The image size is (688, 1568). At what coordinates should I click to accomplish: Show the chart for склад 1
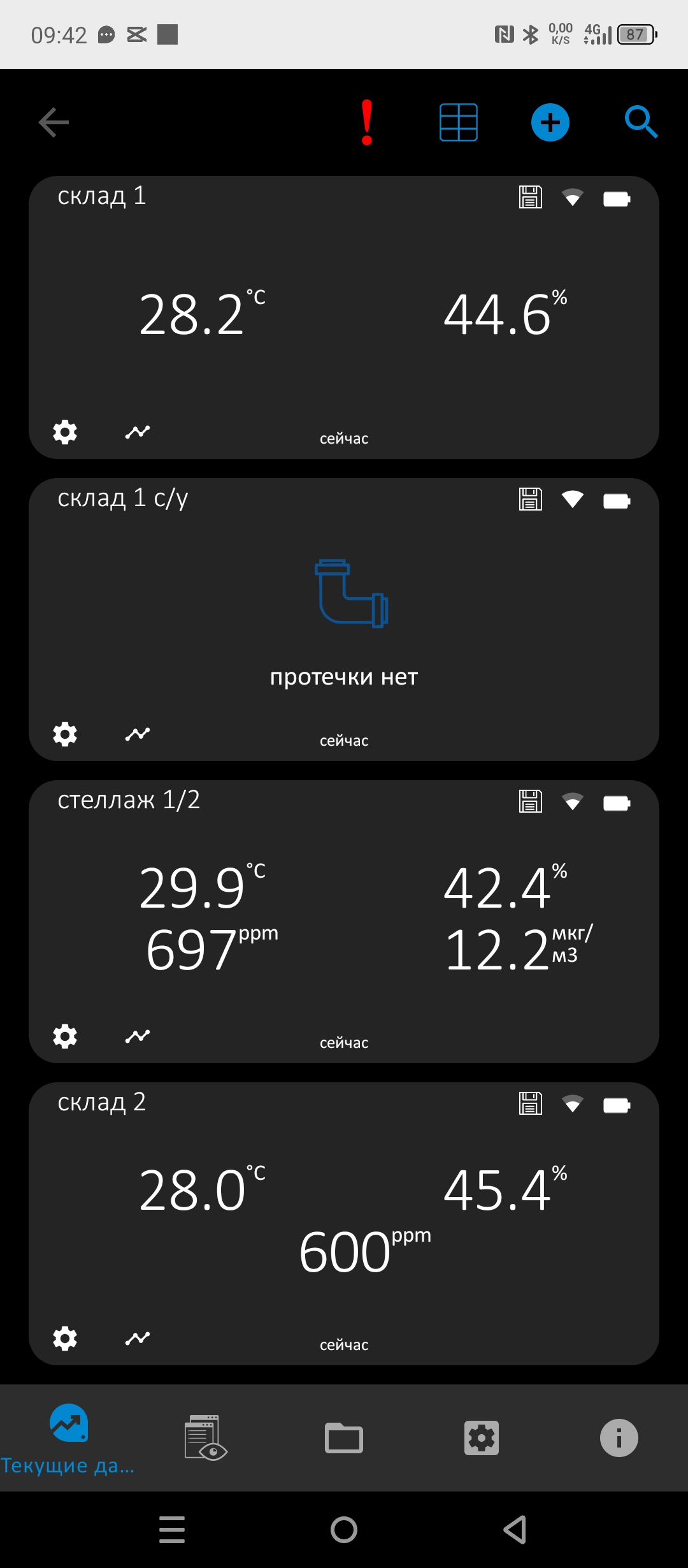coord(138,432)
